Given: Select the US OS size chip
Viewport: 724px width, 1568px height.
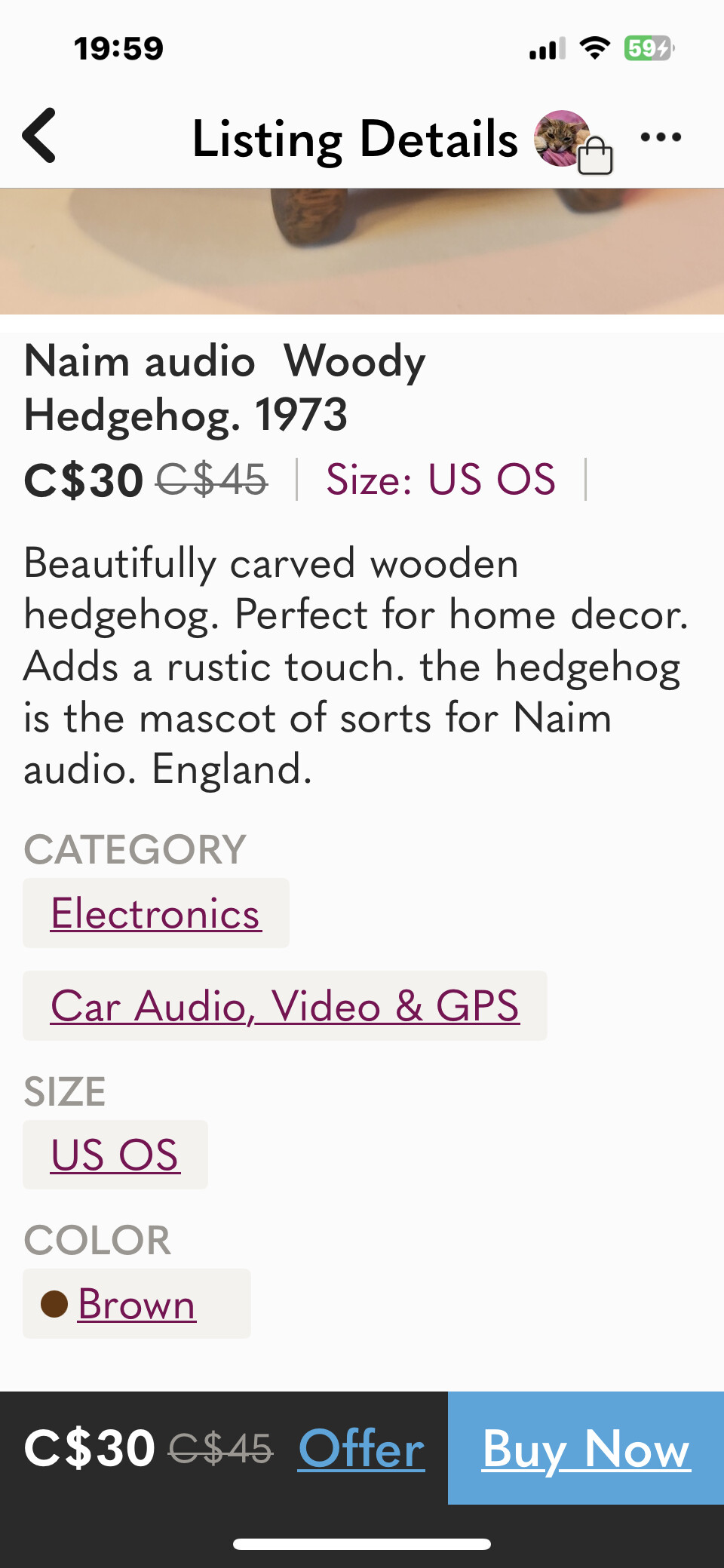Looking at the screenshot, I should (x=115, y=1155).
